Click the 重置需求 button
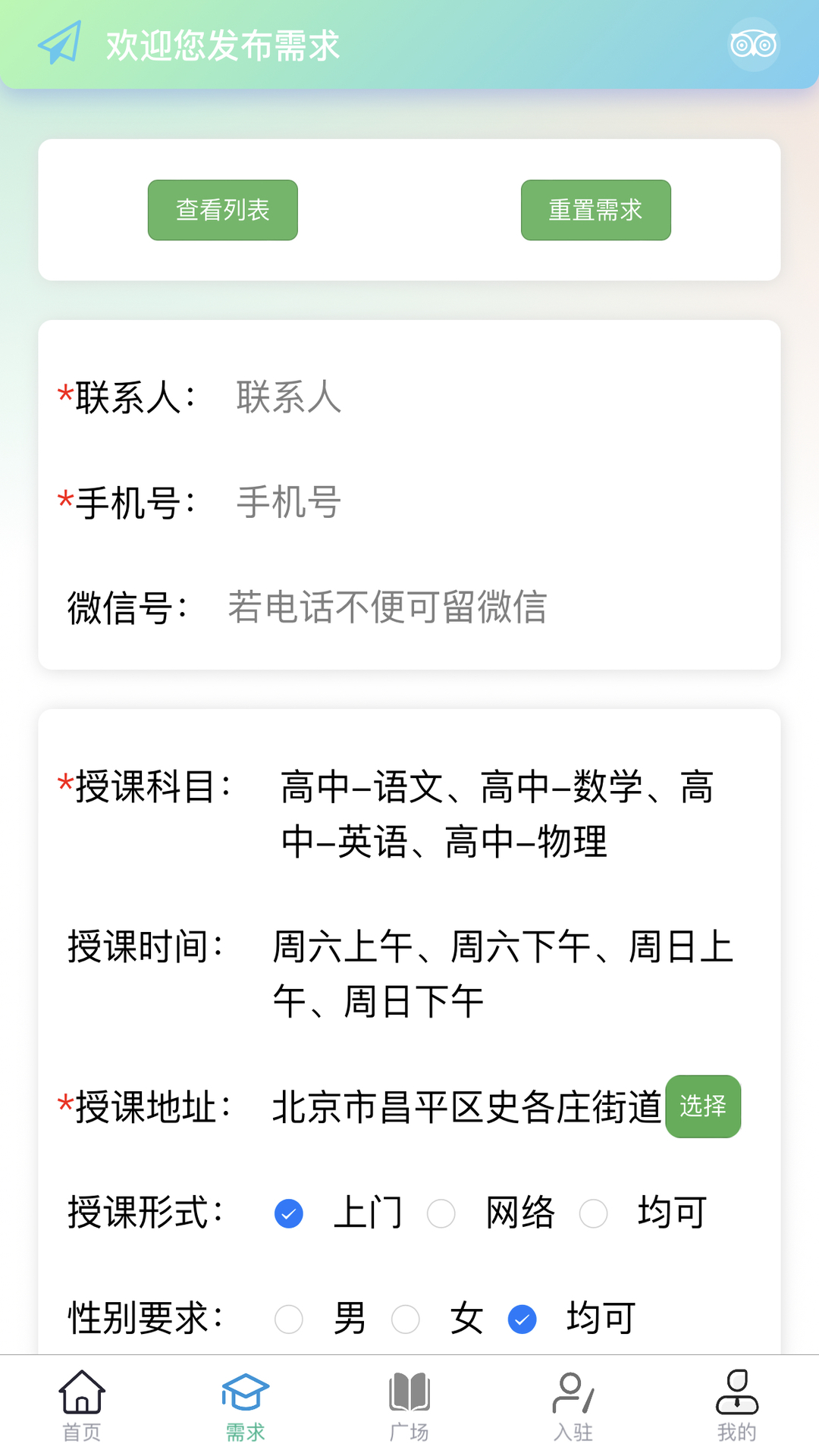Image resolution: width=819 pixels, height=1456 pixels. [x=595, y=210]
